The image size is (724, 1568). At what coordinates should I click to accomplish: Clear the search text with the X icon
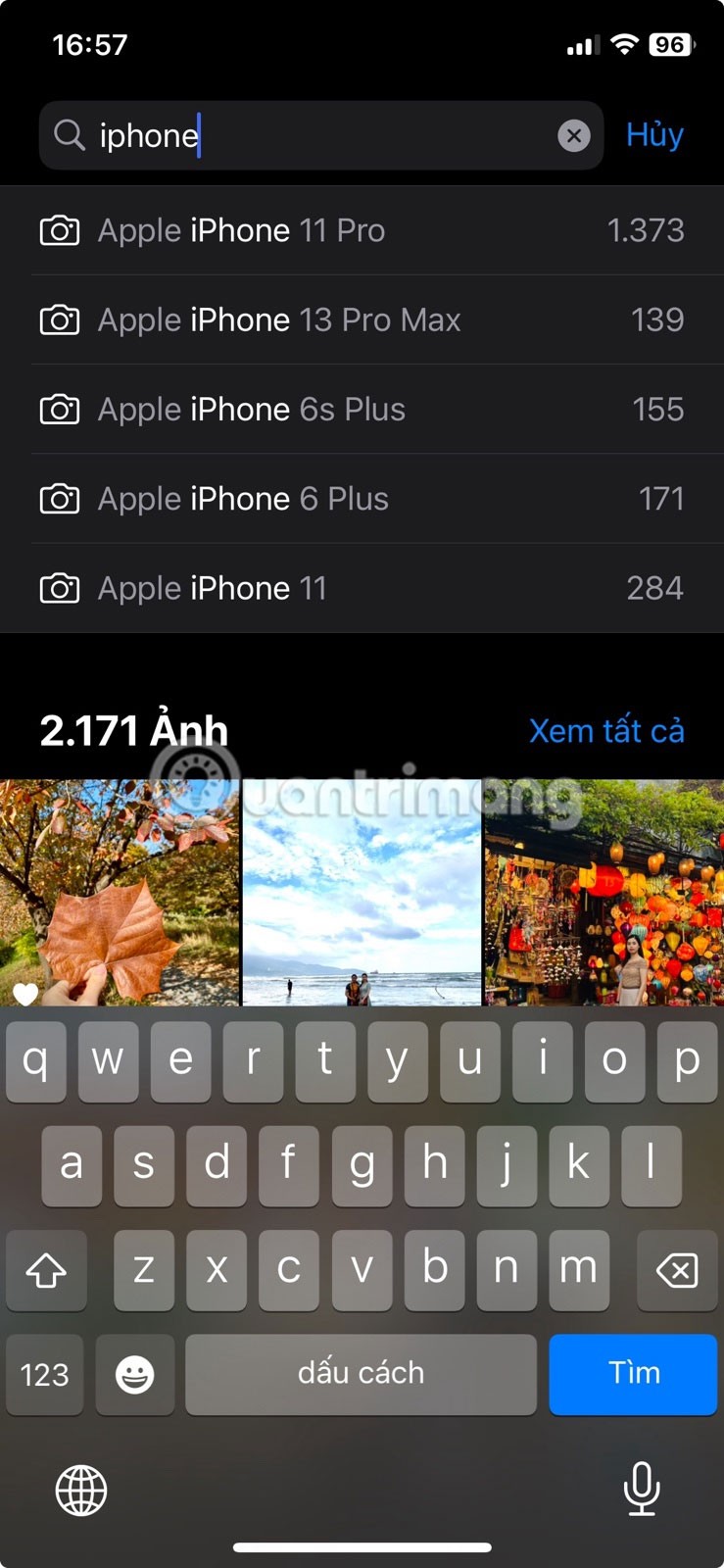574,135
